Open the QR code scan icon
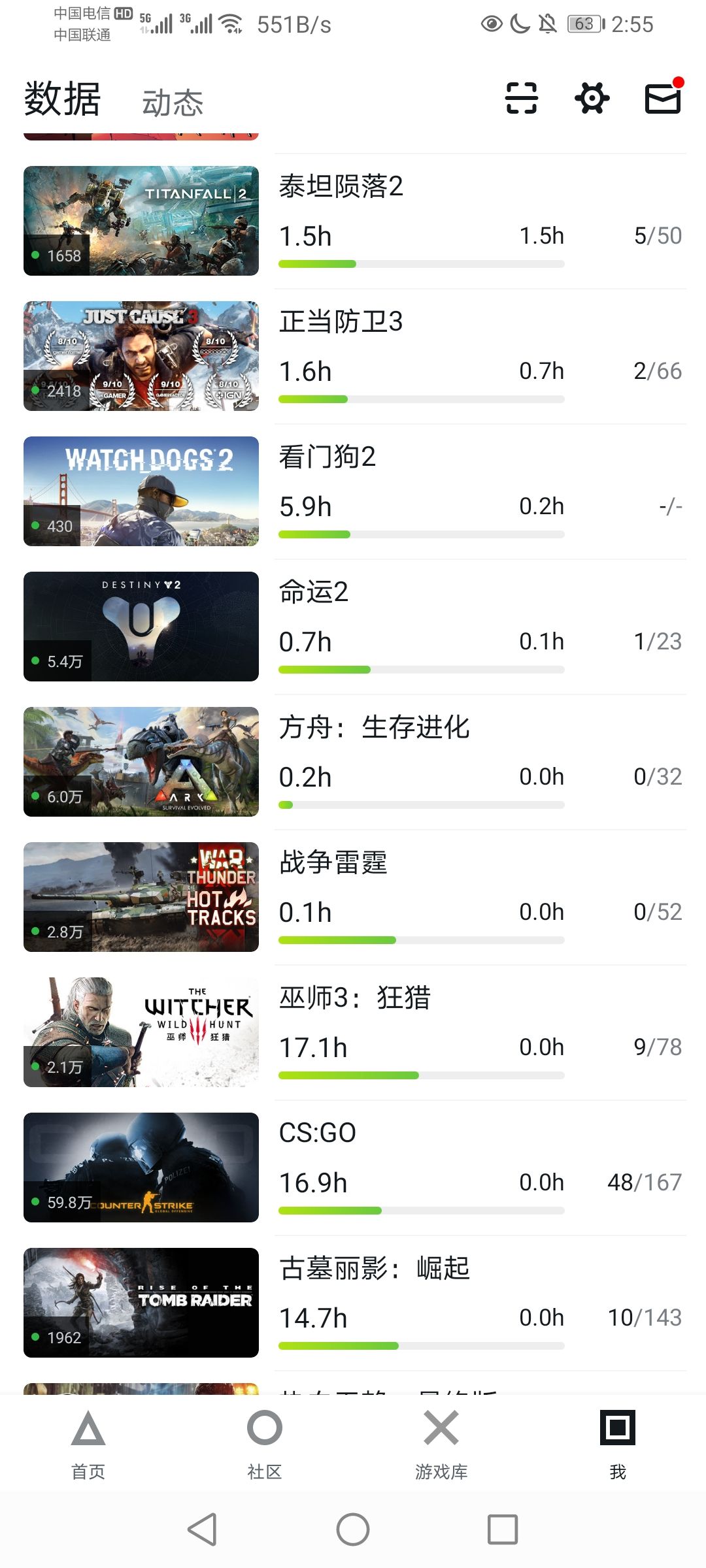Image resolution: width=706 pixels, height=1568 pixels. (x=520, y=98)
